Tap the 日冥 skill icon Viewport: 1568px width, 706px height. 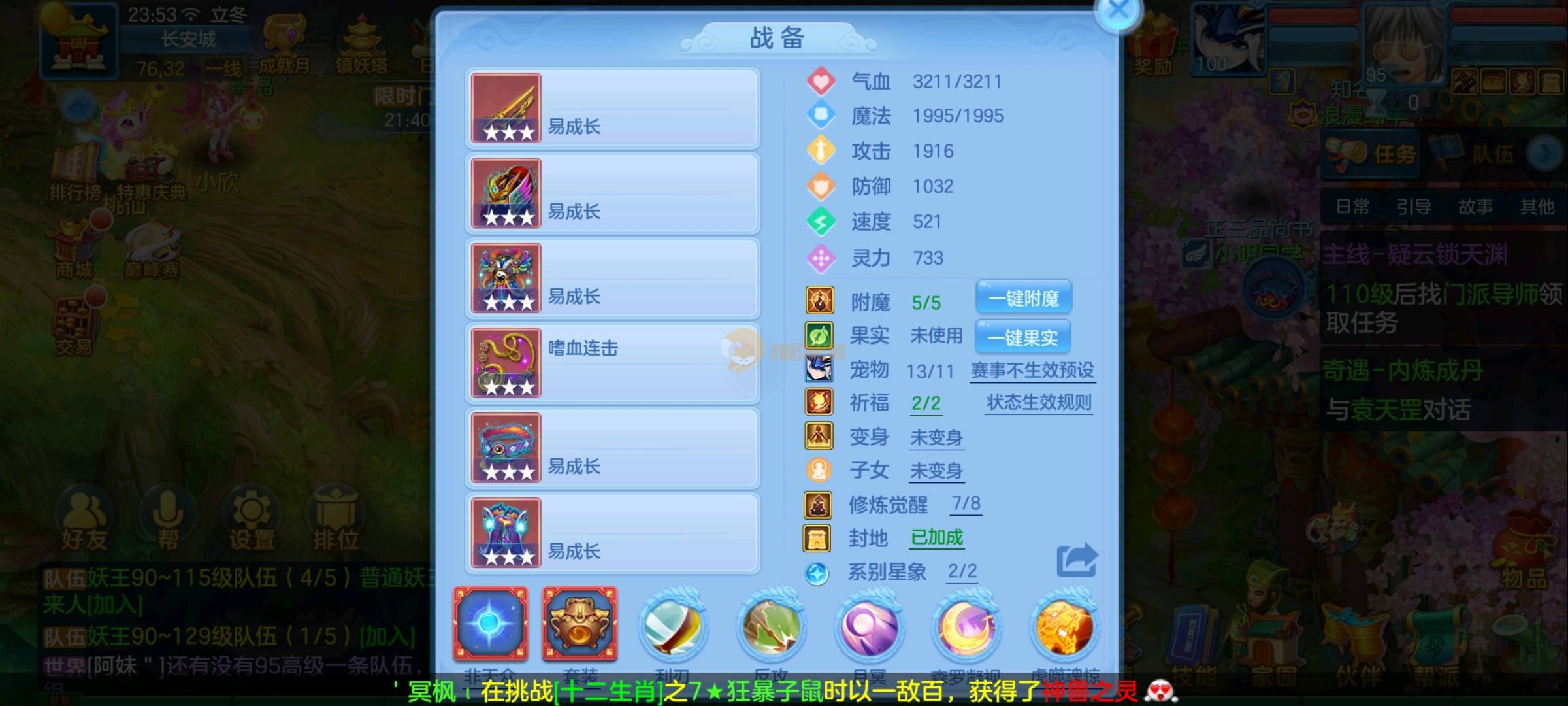pyautogui.click(x=869, y=628)
